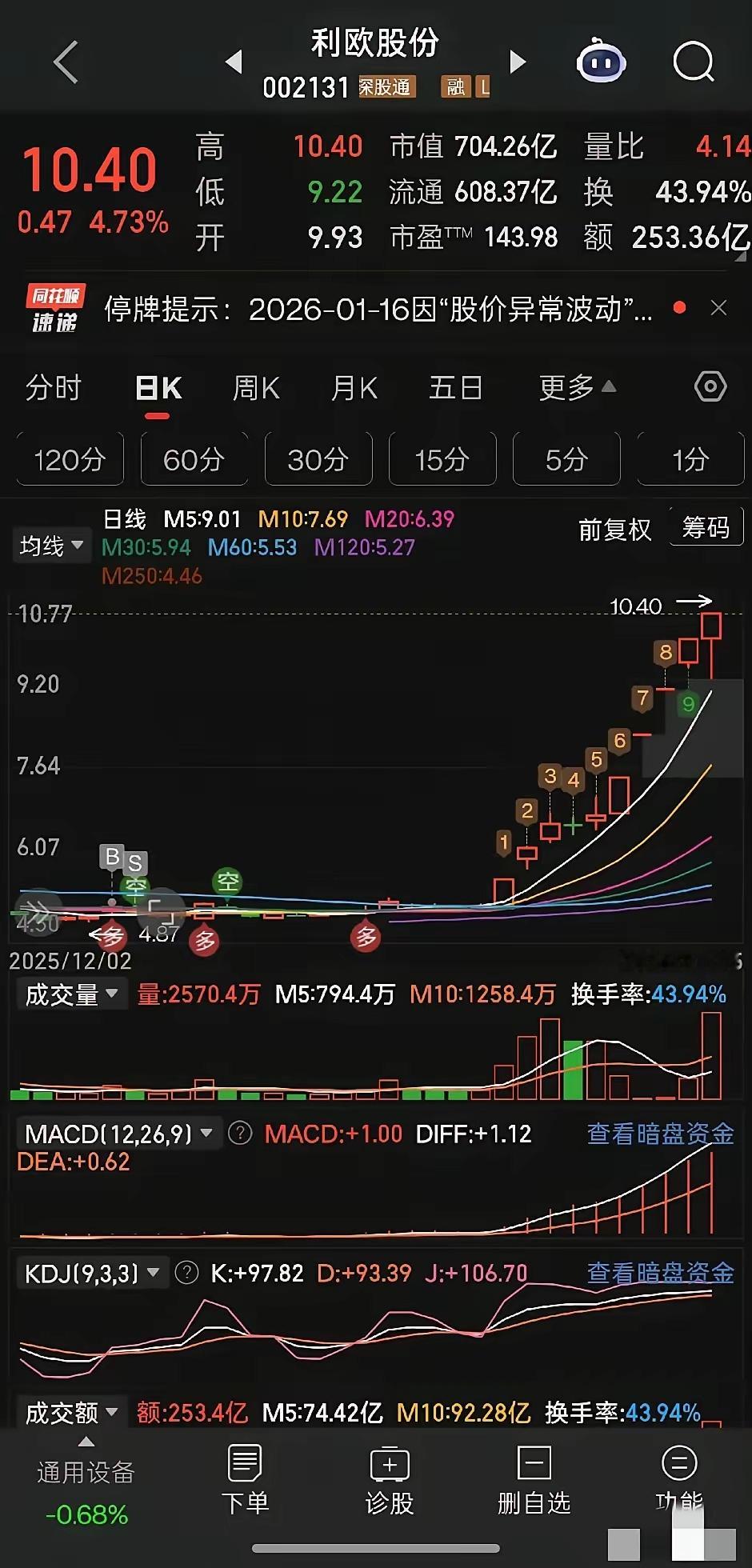Tap 删自选 to remove from watchlist
The image size is (752, 1568).
pos(534,1479)
